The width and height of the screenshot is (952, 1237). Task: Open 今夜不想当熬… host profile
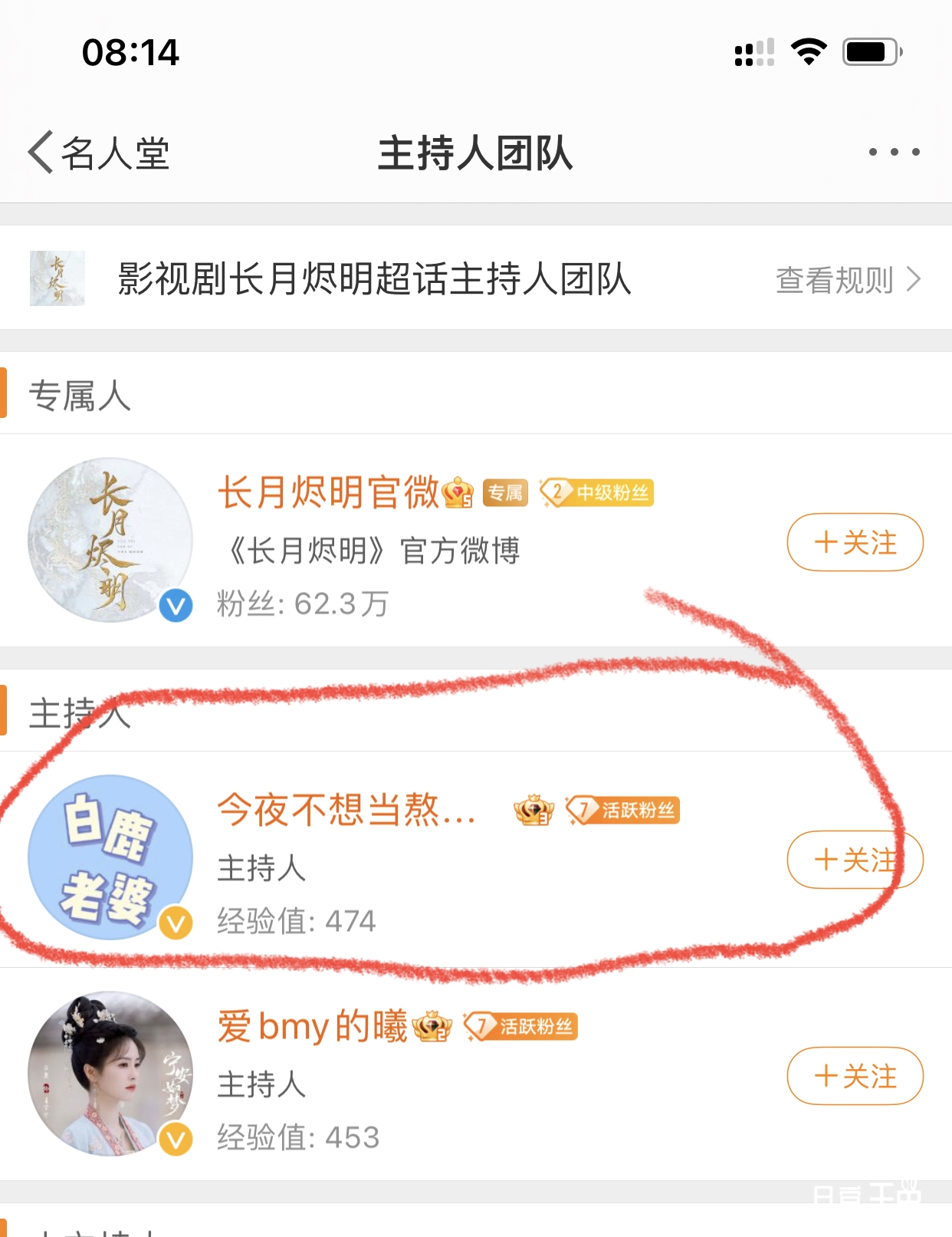pos(110,857)
